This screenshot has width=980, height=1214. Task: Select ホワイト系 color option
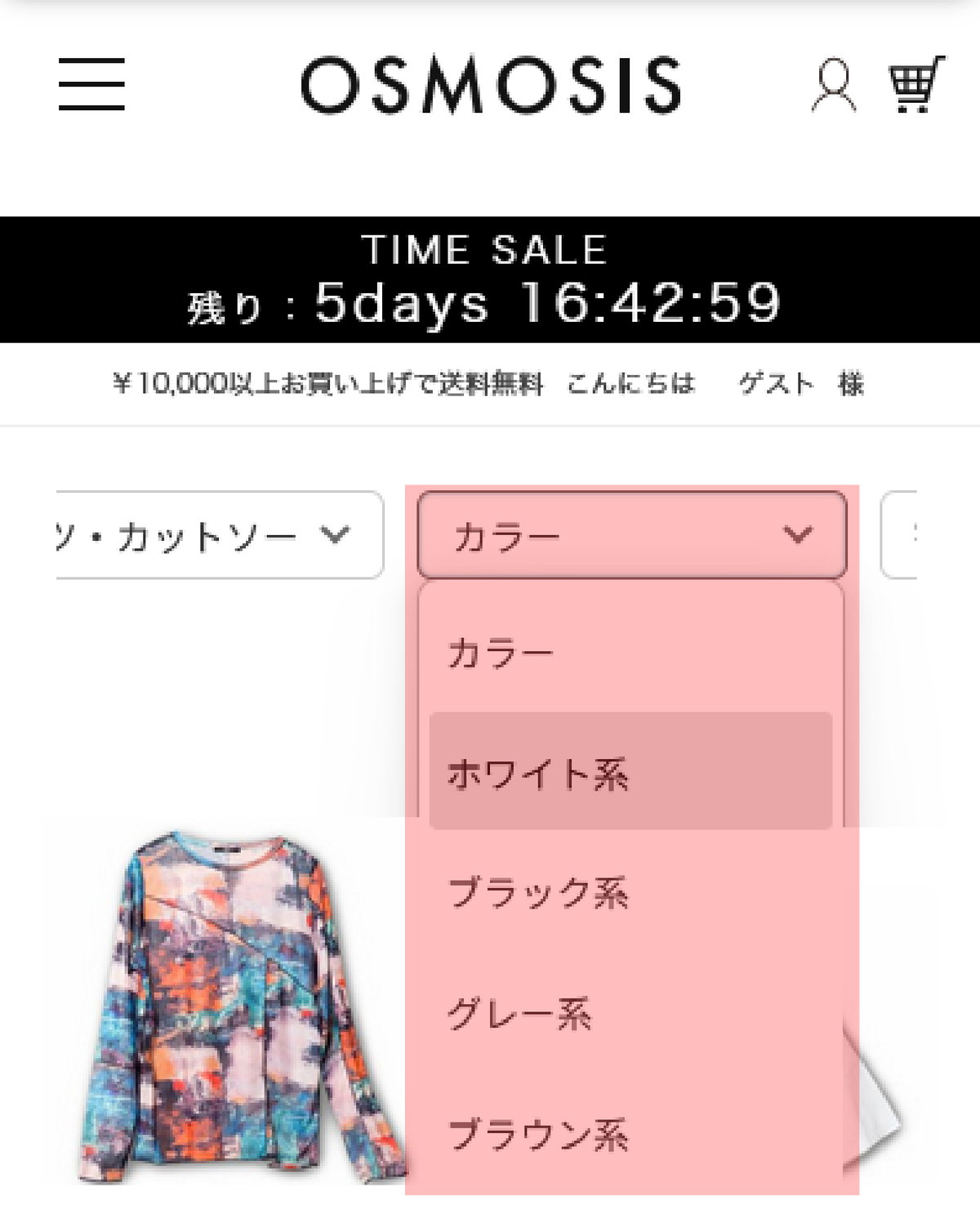[x=630, y=772]
